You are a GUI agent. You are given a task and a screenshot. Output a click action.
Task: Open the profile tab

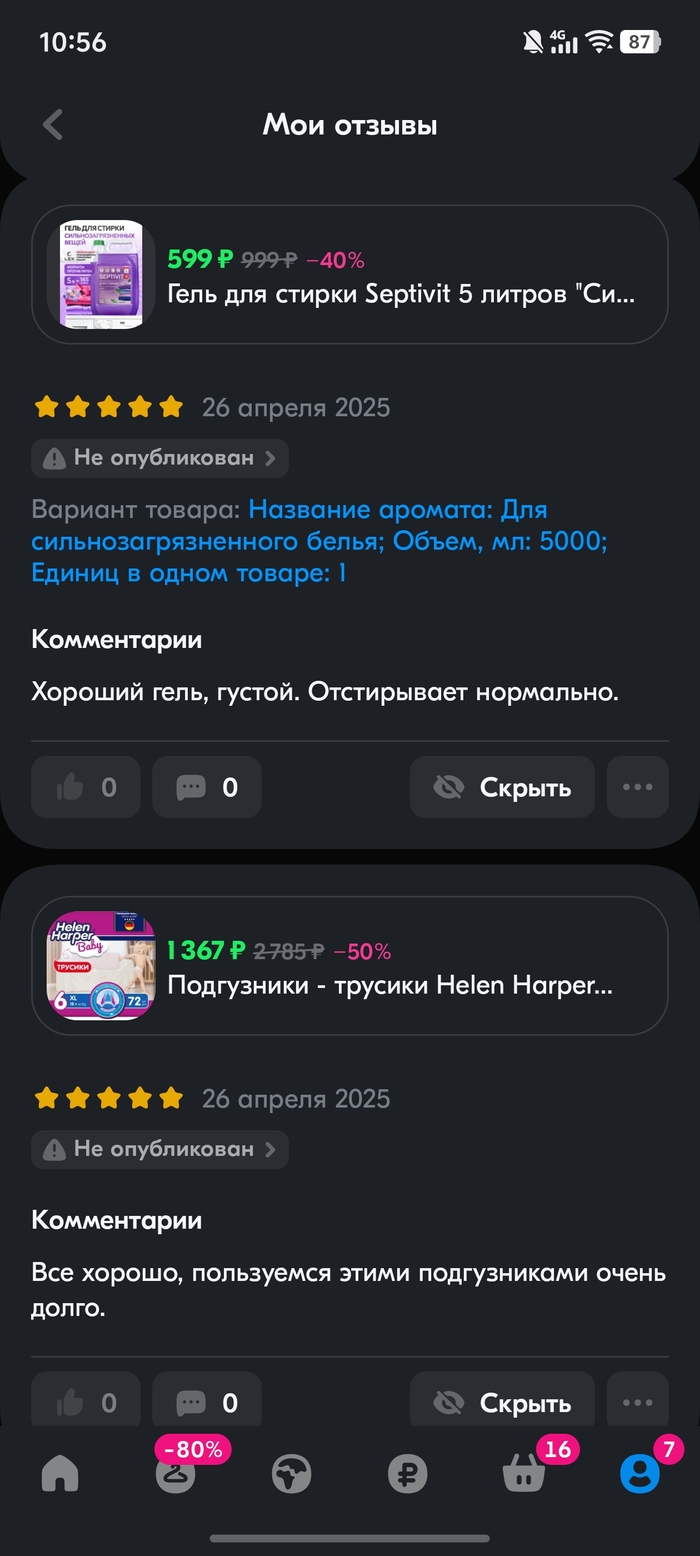640,1474
